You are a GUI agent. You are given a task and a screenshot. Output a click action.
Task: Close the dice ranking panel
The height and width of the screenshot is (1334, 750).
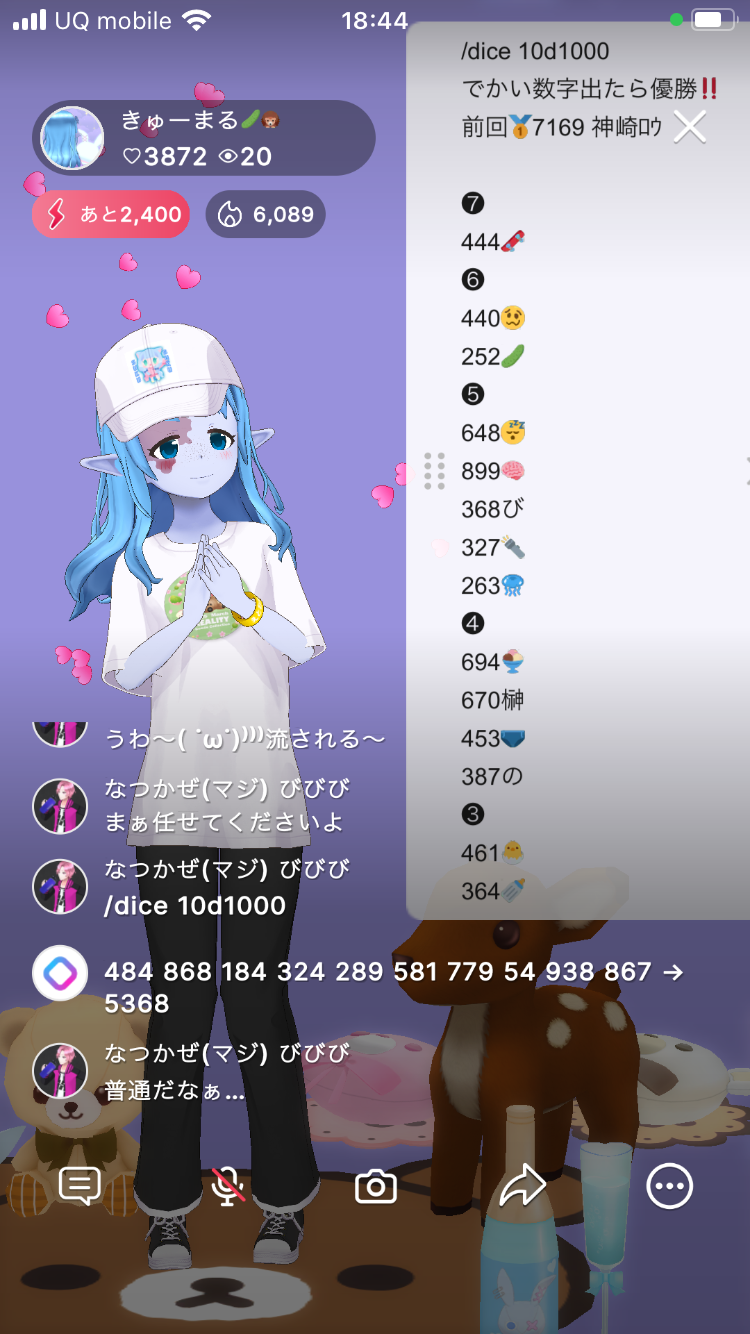[x=690, y=127]
